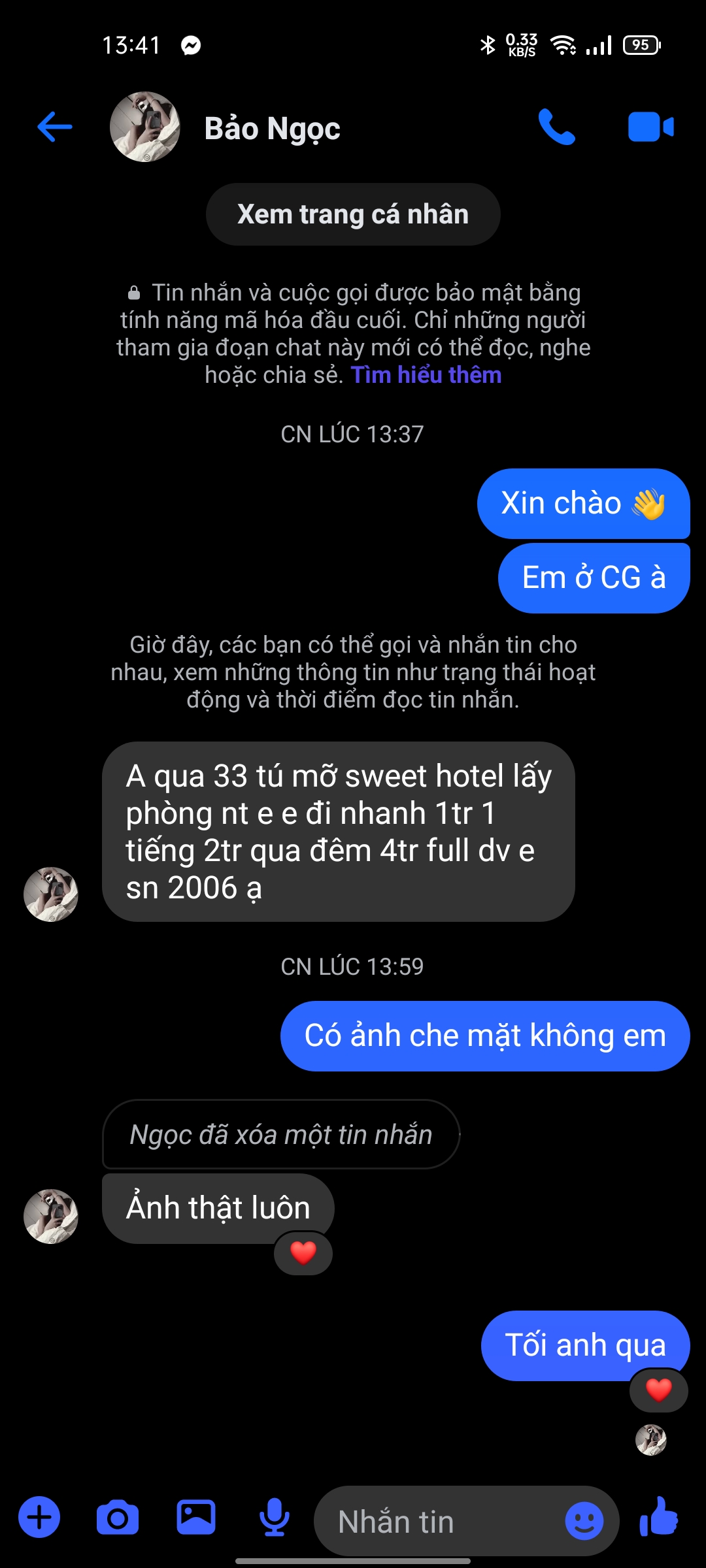Image resolution: width=706 pixels, height=1568 pixels.
Task: Focus the "Nhắn tin" message field
Action: (x=438, y=1522)
